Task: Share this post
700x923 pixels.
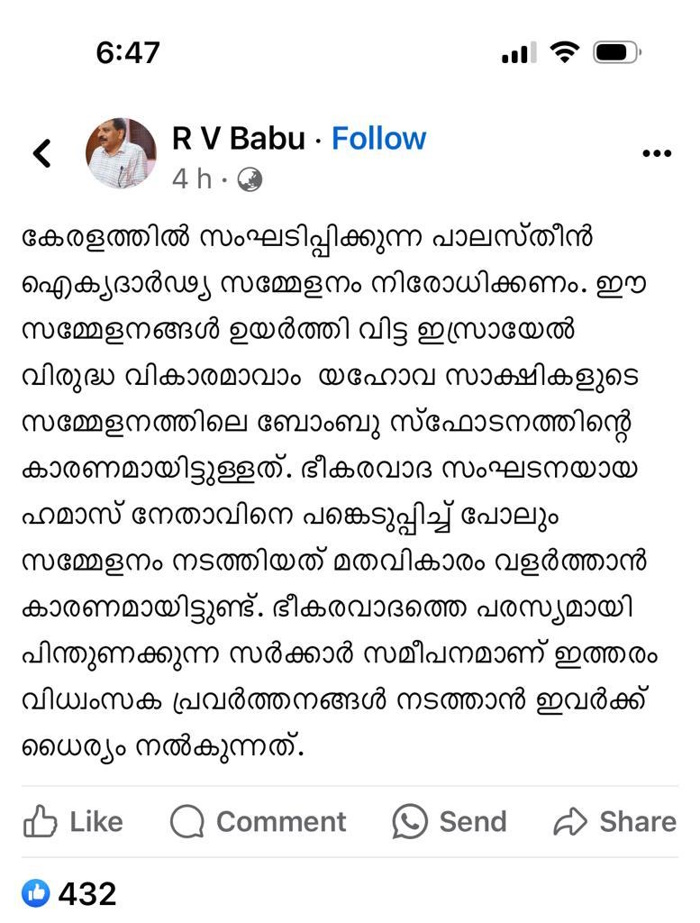Action: click(614, 822)
